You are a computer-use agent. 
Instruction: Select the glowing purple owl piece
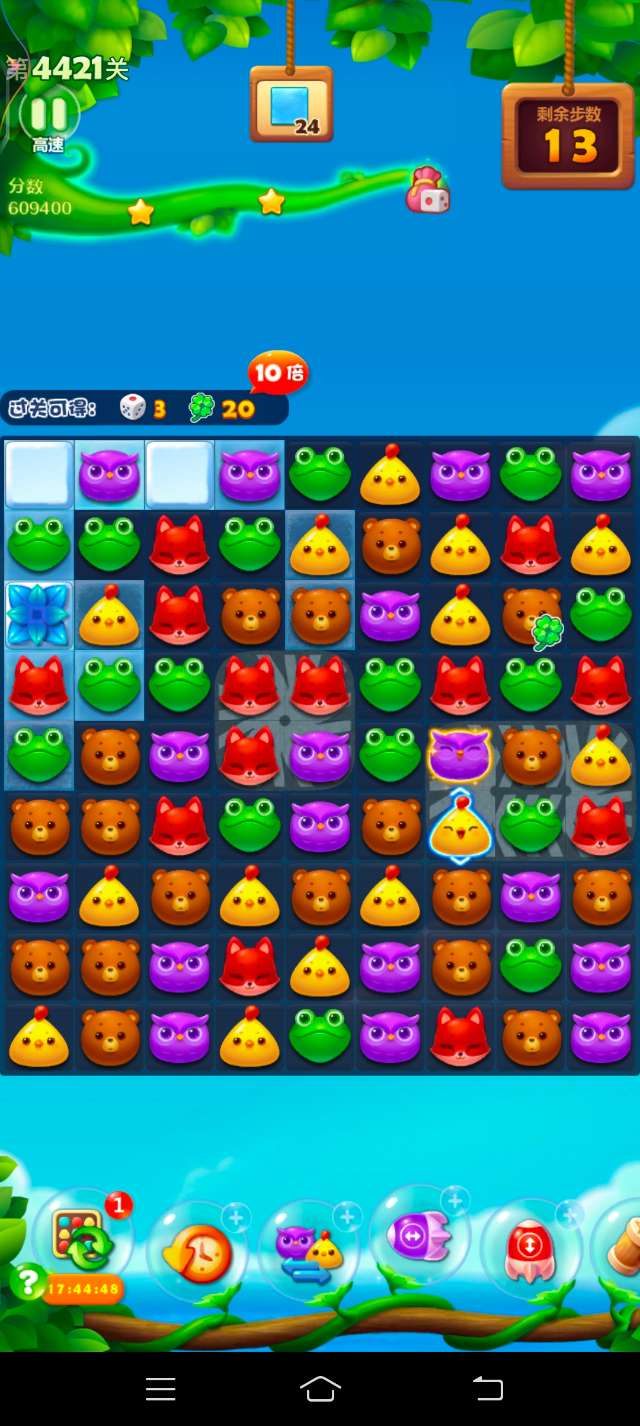460,755
